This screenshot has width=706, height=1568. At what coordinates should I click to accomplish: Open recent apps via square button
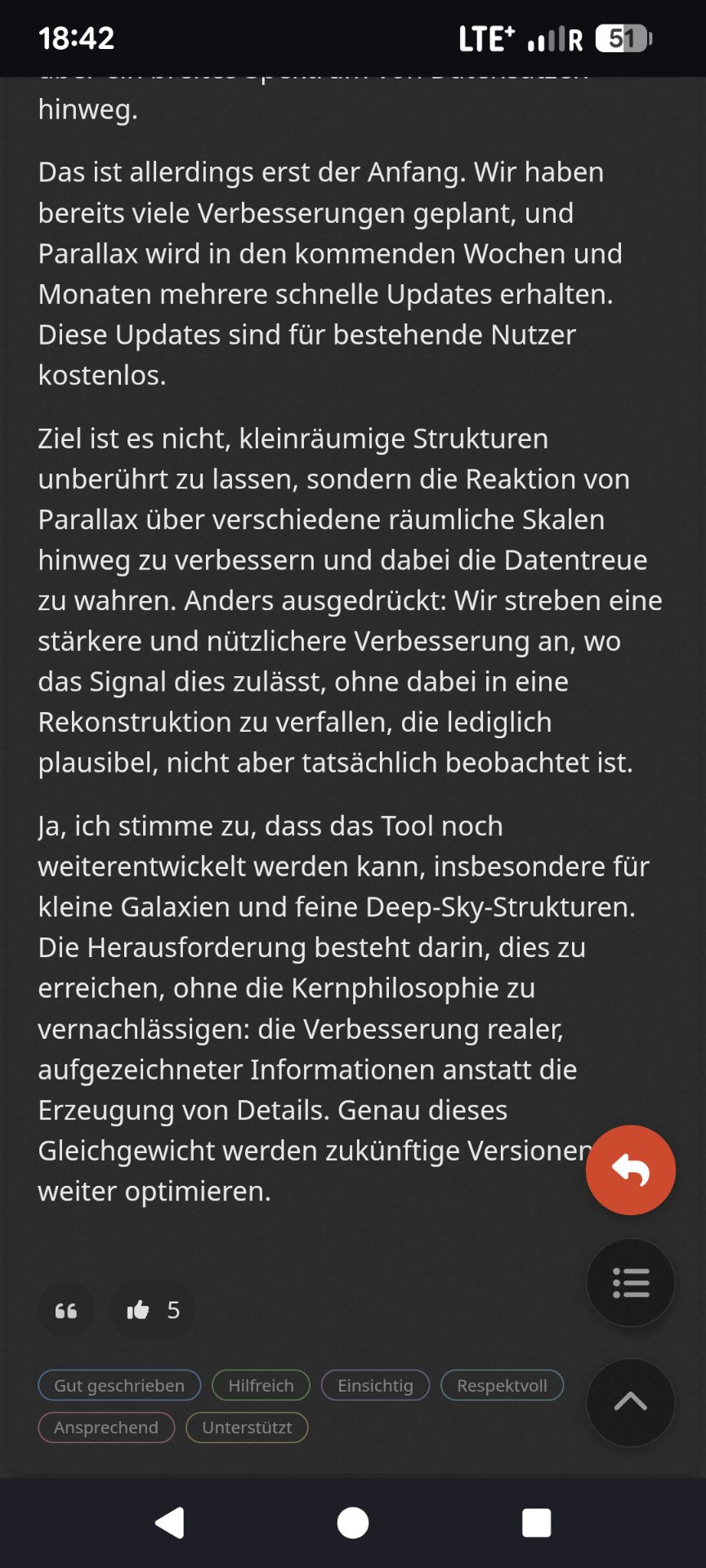pos(536,1523)
